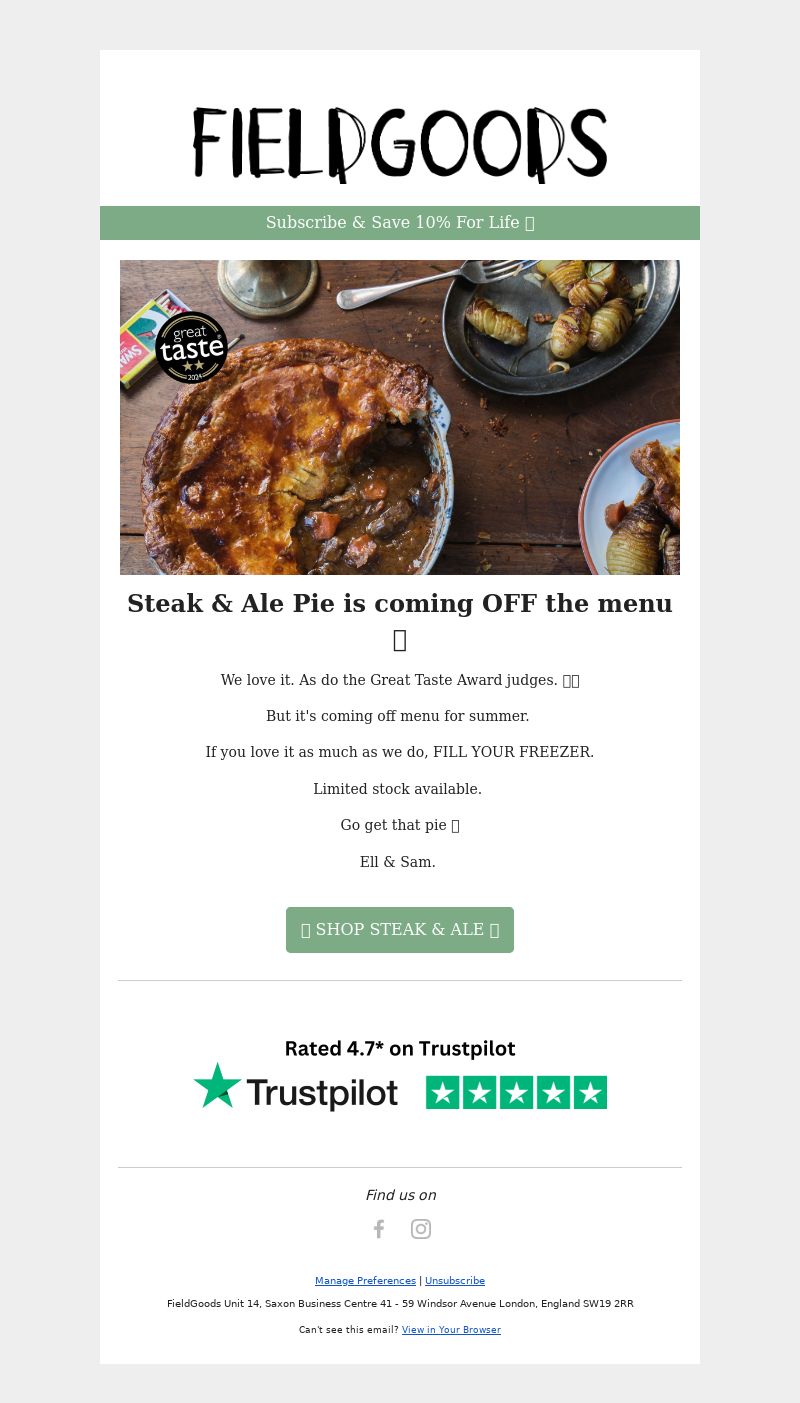800x1403 pixels.
Task: Visit the FieldGoods Facebook page
Action: pos(379,1229)
